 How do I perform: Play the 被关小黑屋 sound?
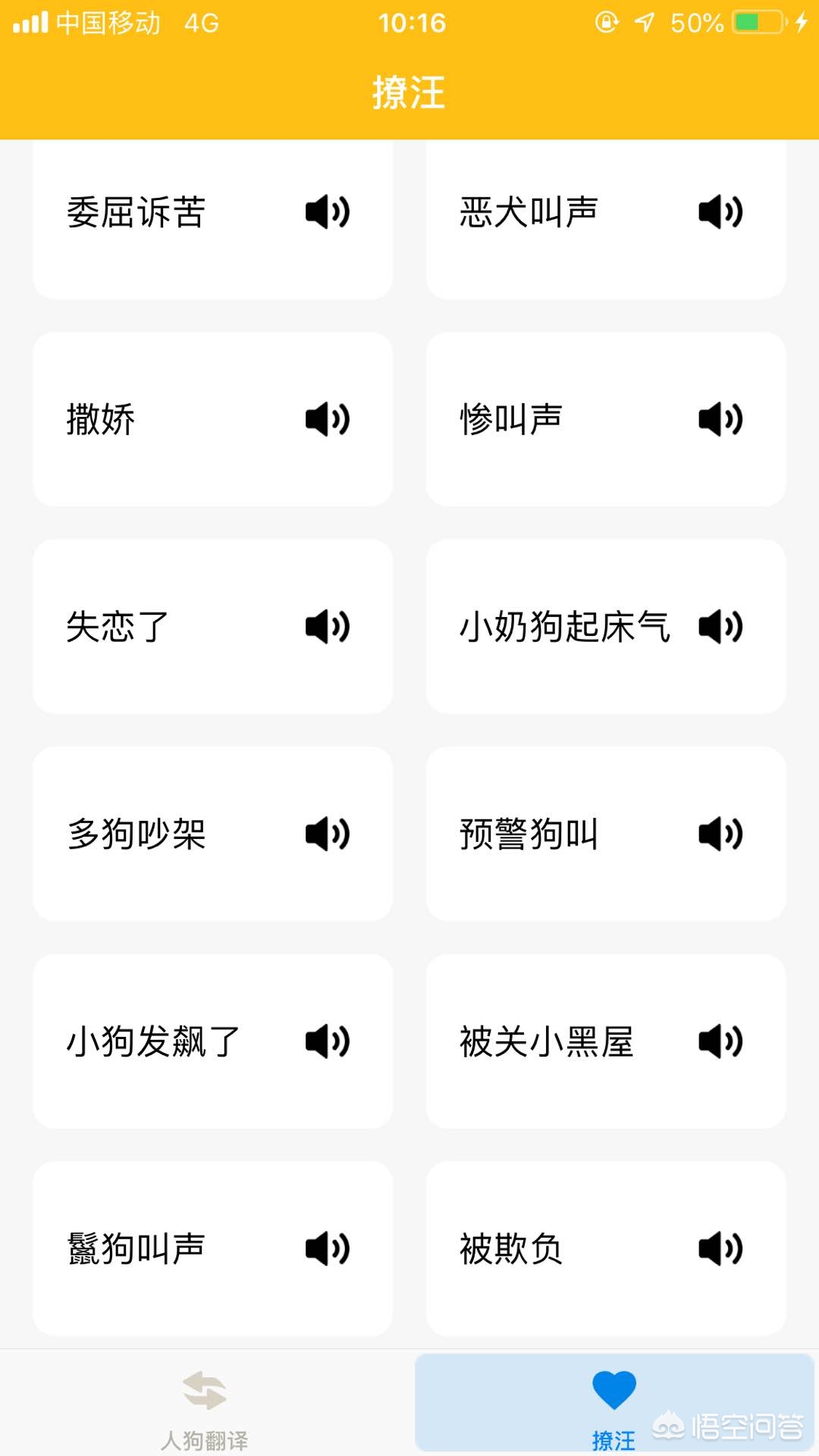[720, 1041]
